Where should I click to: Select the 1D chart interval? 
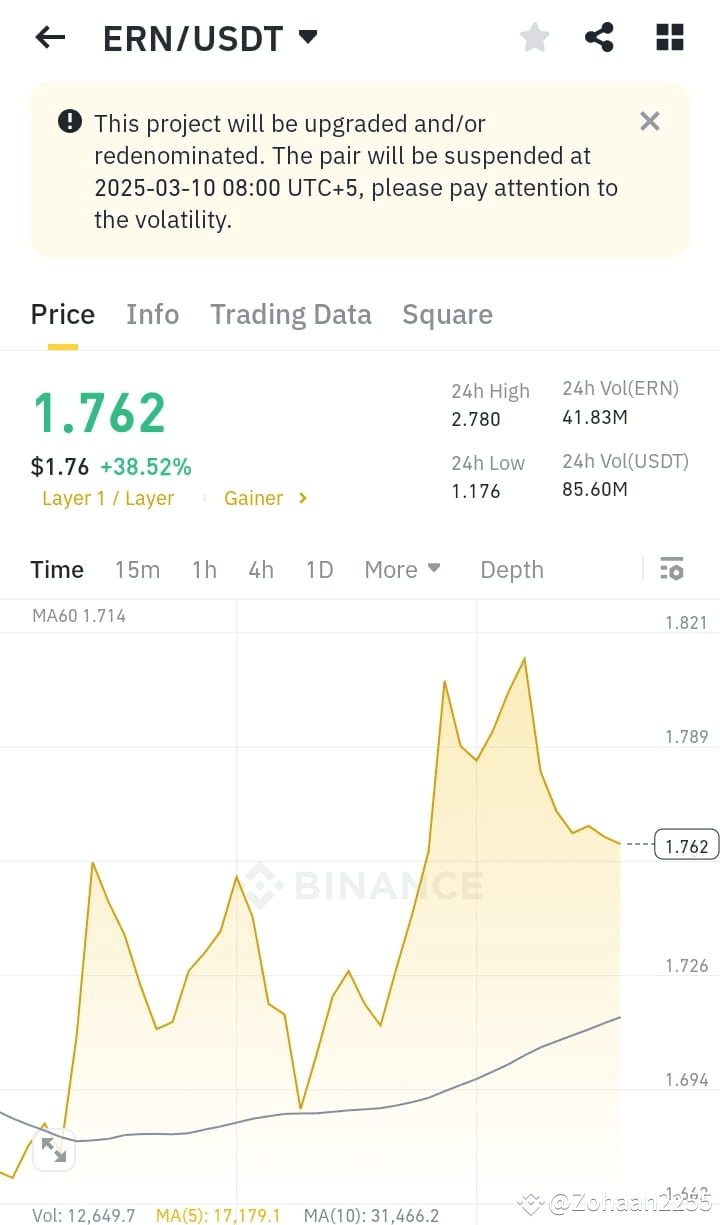click(319, 569)
